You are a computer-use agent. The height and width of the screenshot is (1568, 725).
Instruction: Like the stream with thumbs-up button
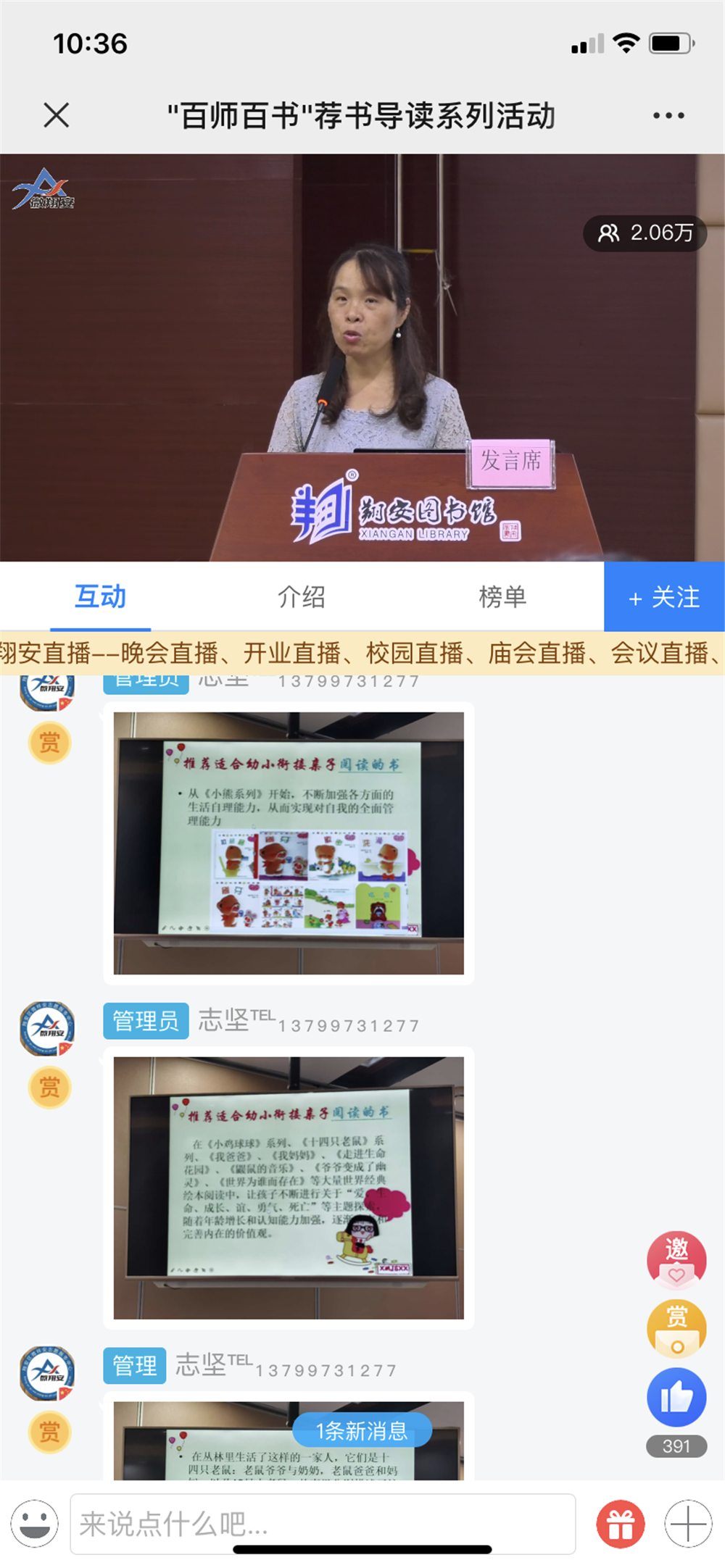click(676, 1397)
